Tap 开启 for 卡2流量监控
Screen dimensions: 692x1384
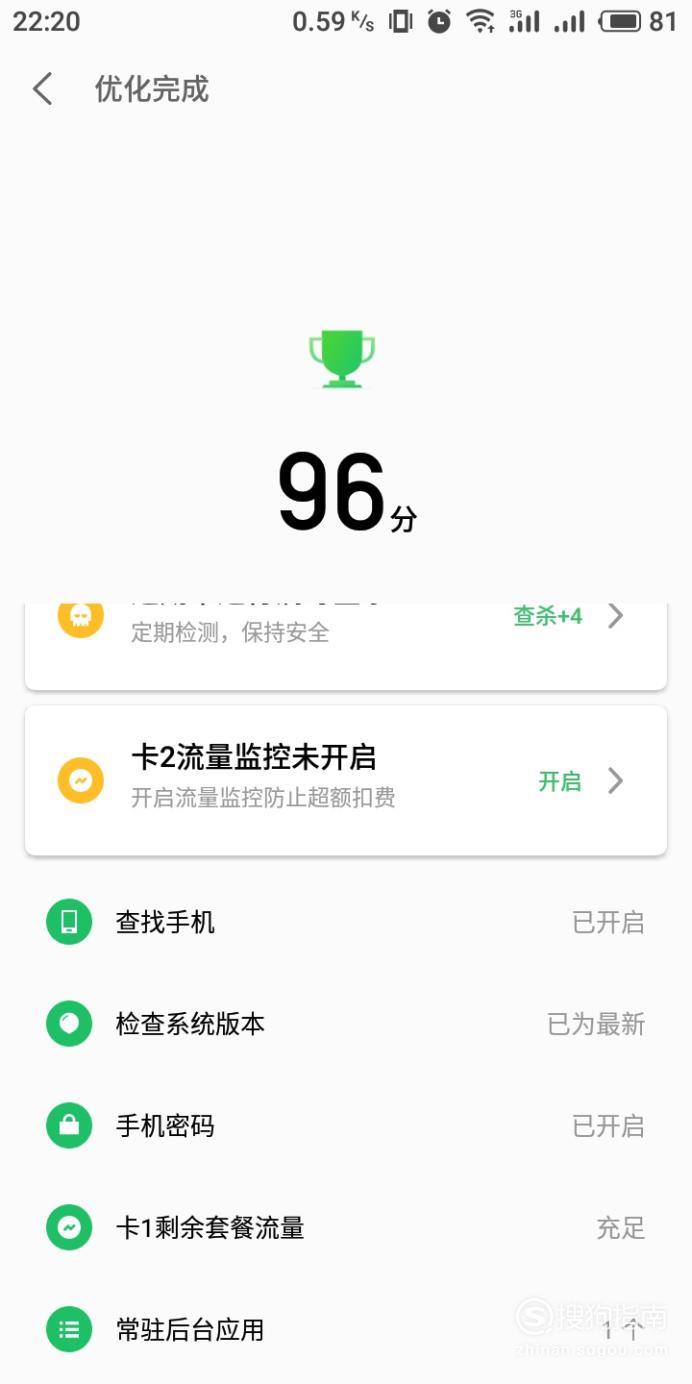560,781
